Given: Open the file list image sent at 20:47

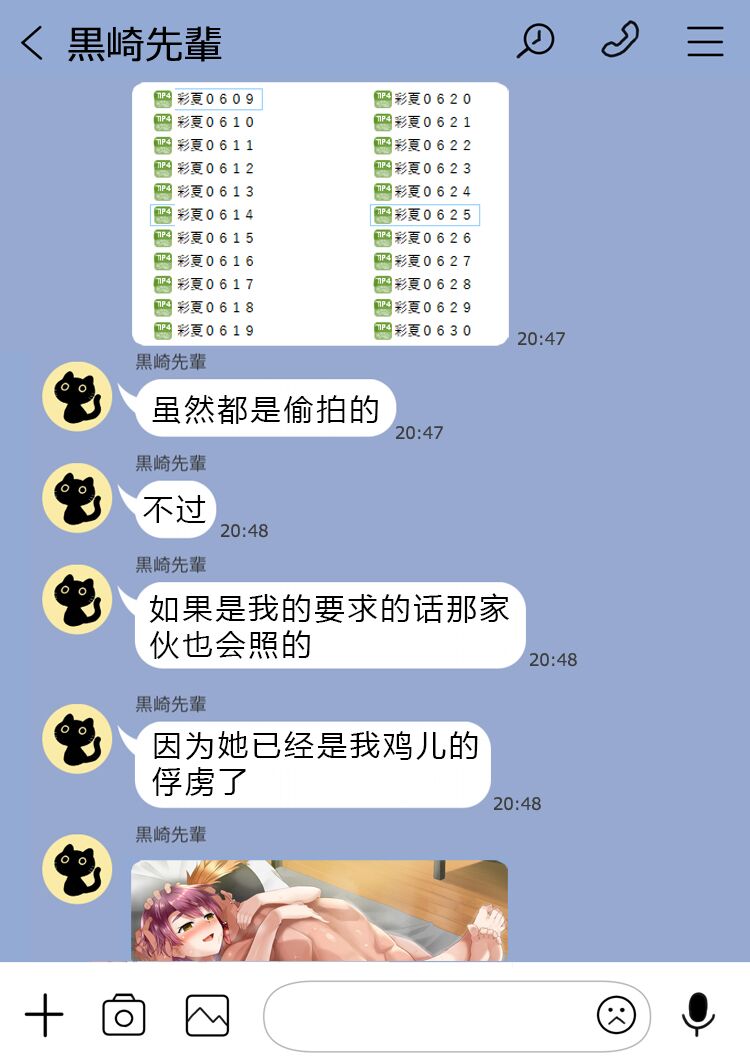Looking at the screenshot, I should pos(320,214).
